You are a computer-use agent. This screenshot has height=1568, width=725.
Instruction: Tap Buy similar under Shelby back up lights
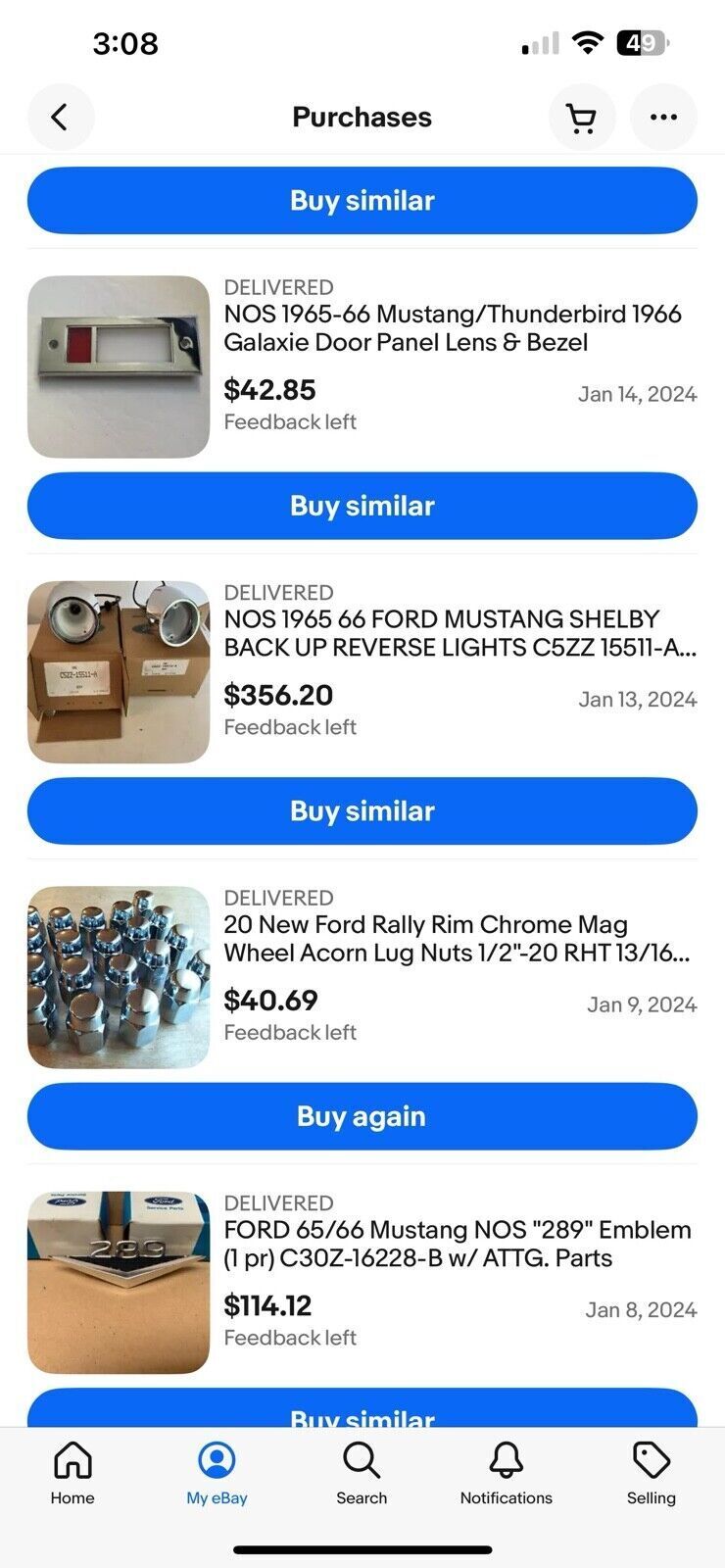[x=362, y=811]
